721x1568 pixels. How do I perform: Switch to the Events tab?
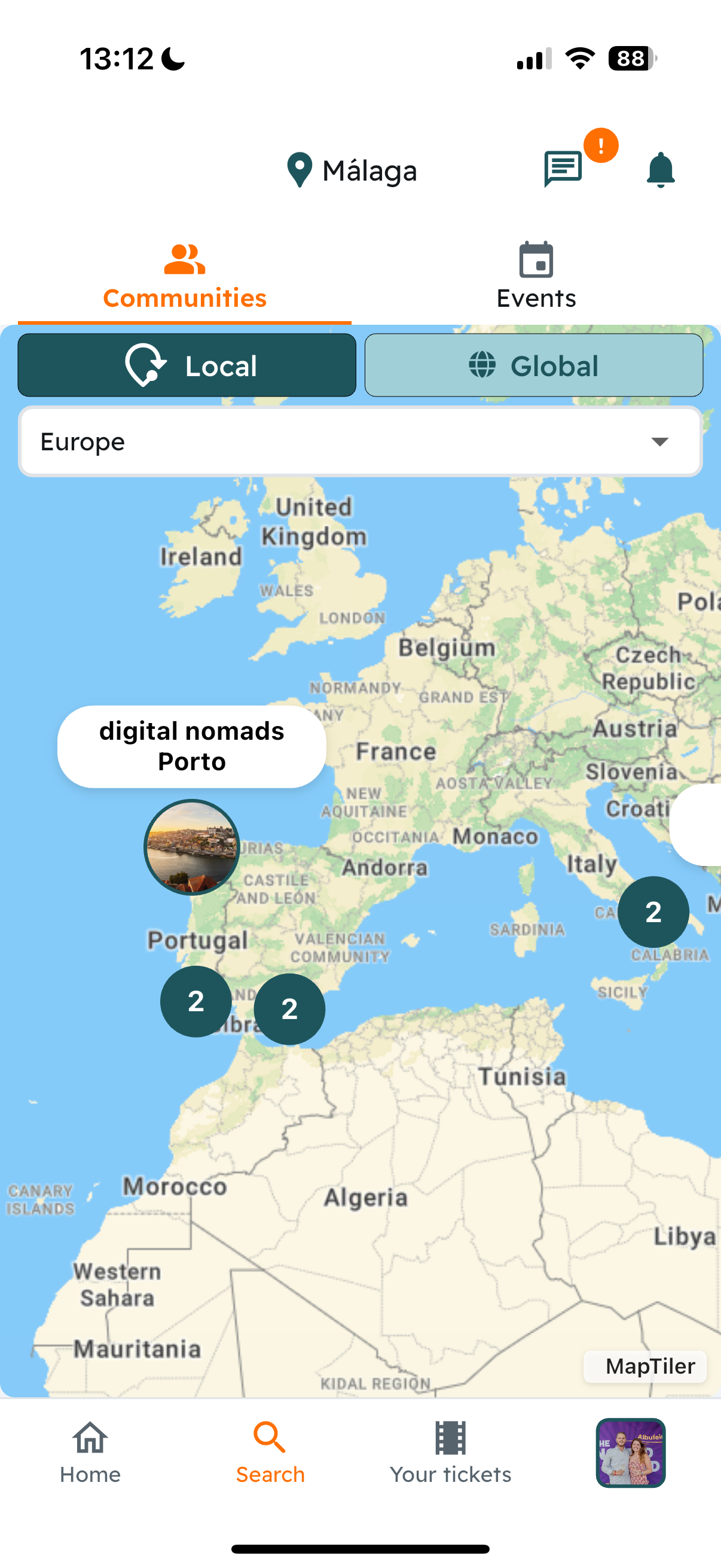pos(536,276)
